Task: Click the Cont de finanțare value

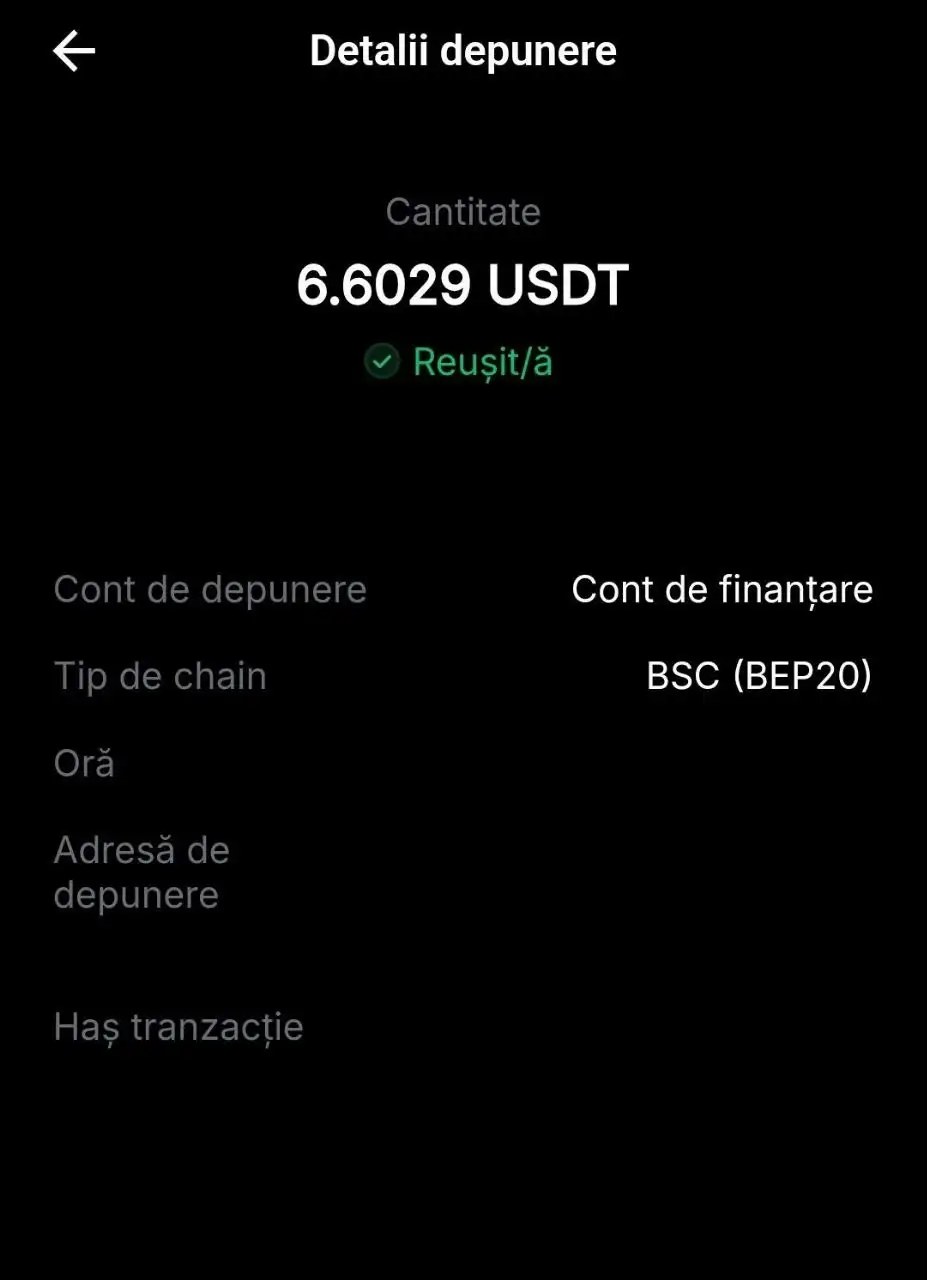Action: click(721, 589)
